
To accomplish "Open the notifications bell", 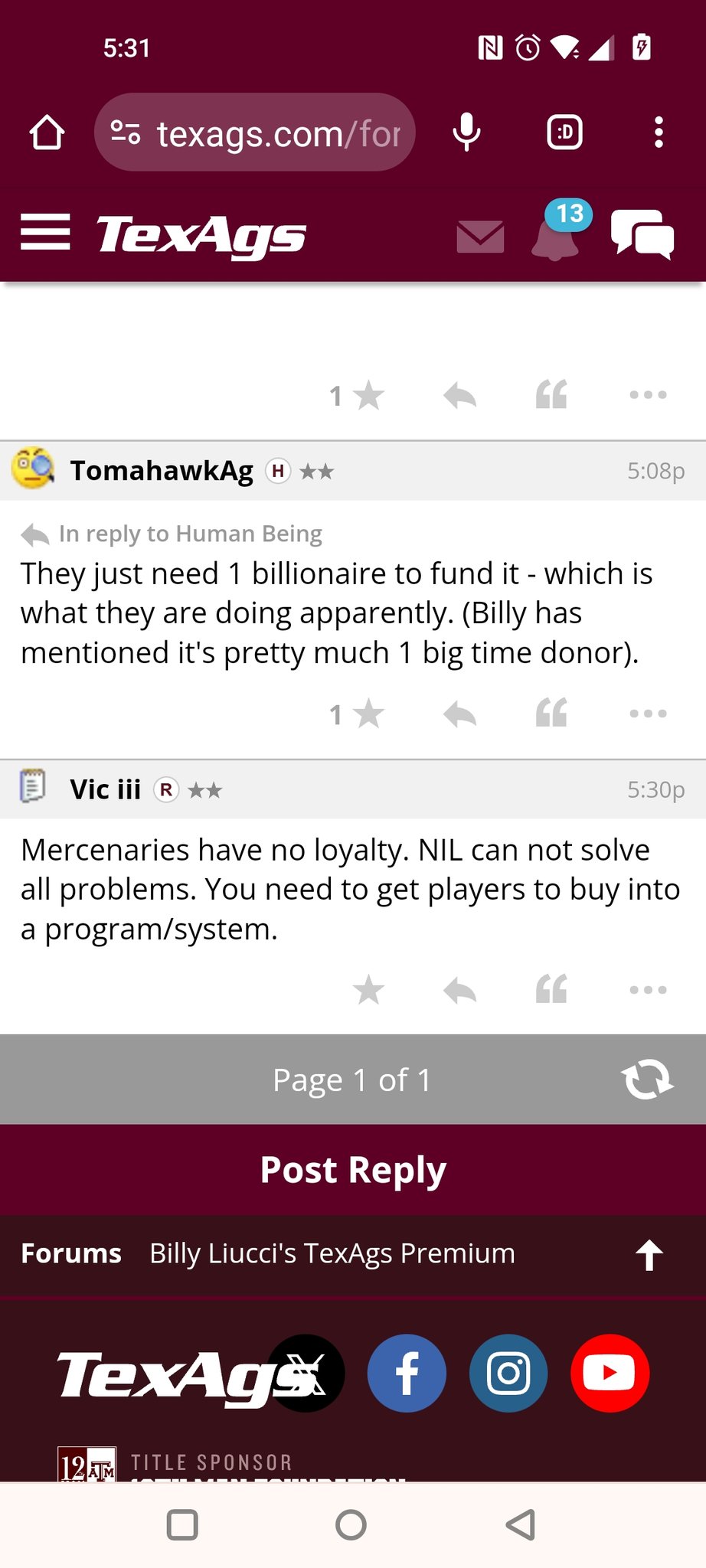I will click(x=556, y=237).
